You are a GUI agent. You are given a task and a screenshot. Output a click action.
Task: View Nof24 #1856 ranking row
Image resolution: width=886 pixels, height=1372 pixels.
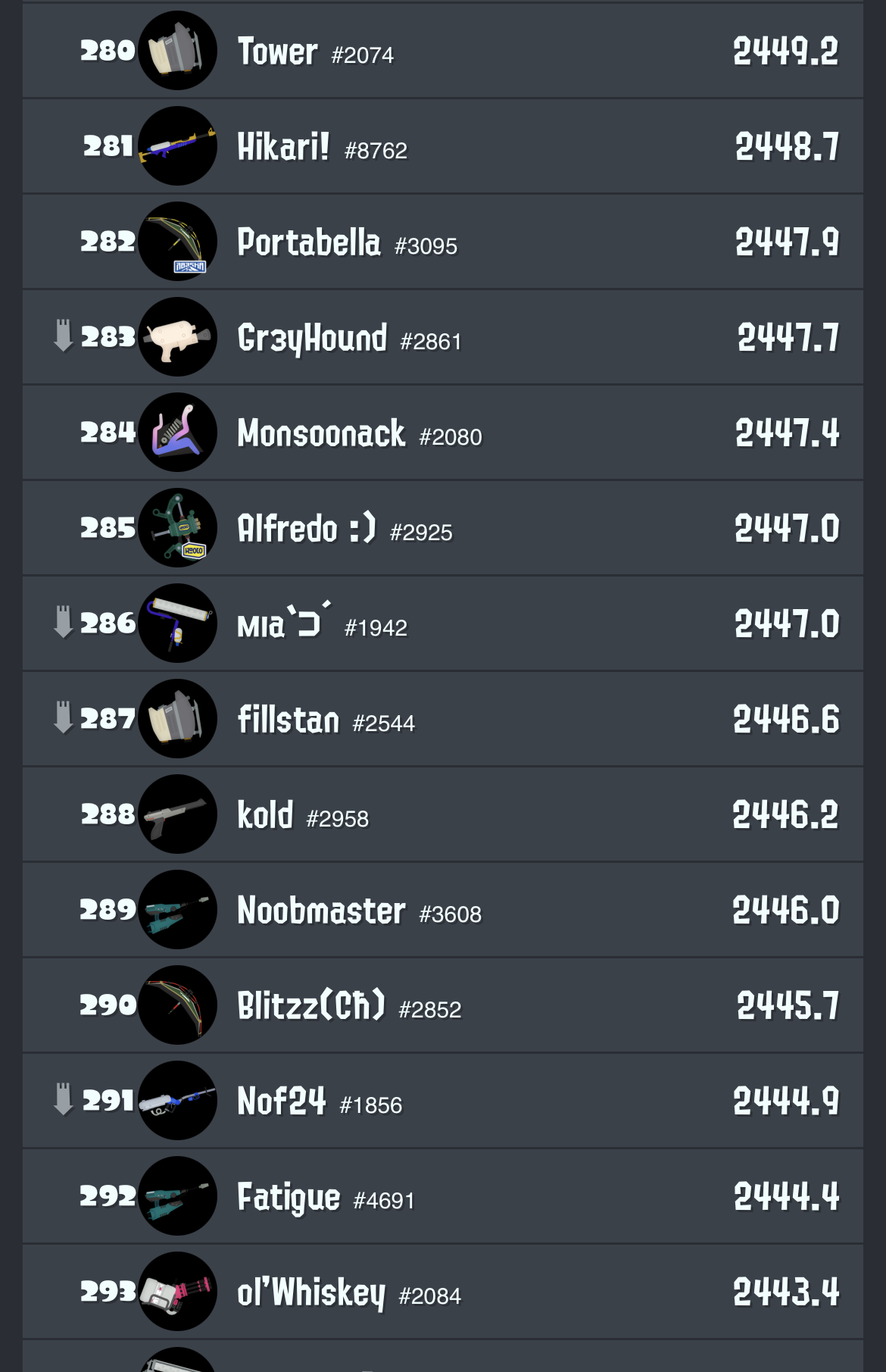[443, 1101]
